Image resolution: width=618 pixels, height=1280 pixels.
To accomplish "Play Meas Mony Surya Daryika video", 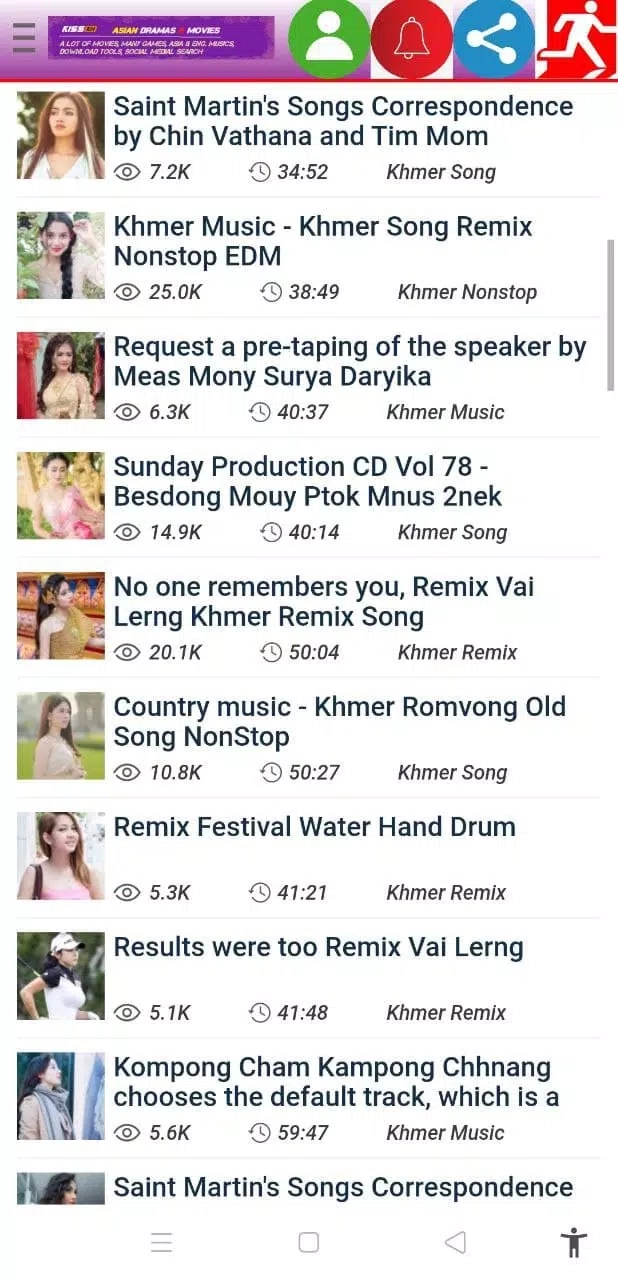I will (349, 361).
